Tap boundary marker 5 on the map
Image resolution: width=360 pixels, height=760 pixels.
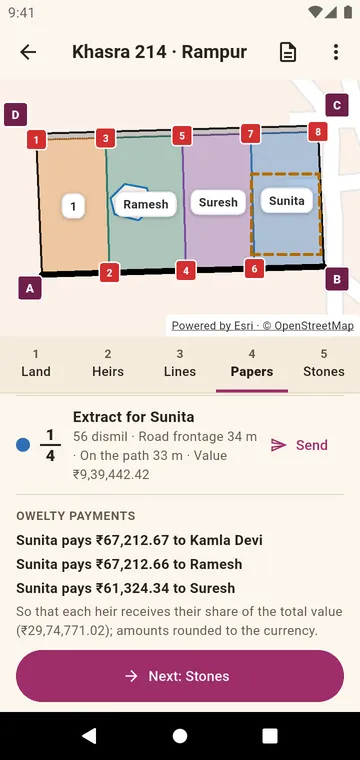pos(182,136)
